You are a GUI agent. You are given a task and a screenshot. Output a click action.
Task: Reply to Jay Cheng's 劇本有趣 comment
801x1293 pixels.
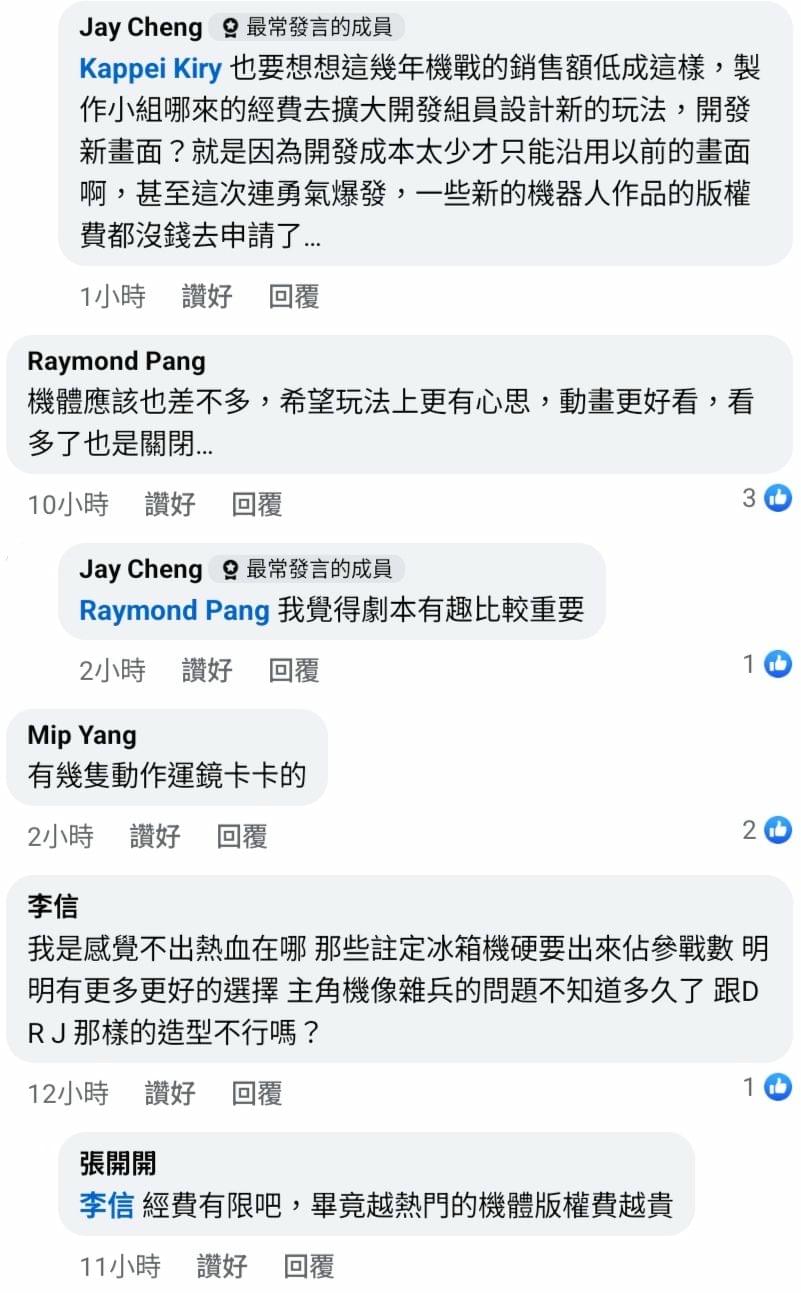tap(294, 670)
